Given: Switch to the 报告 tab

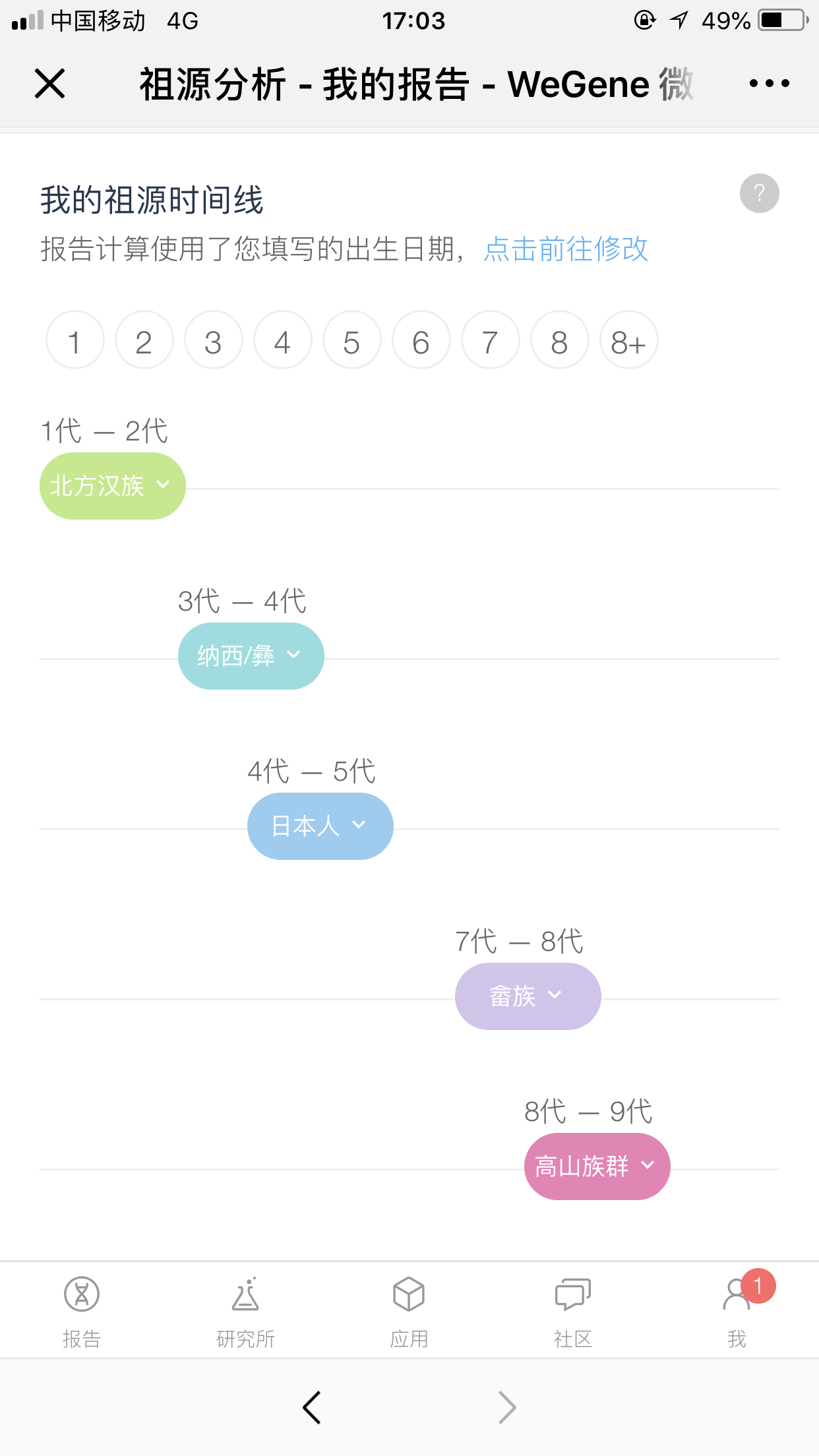Looking at the screenshot, I should pyautogui.click(x=82, y=1311).
